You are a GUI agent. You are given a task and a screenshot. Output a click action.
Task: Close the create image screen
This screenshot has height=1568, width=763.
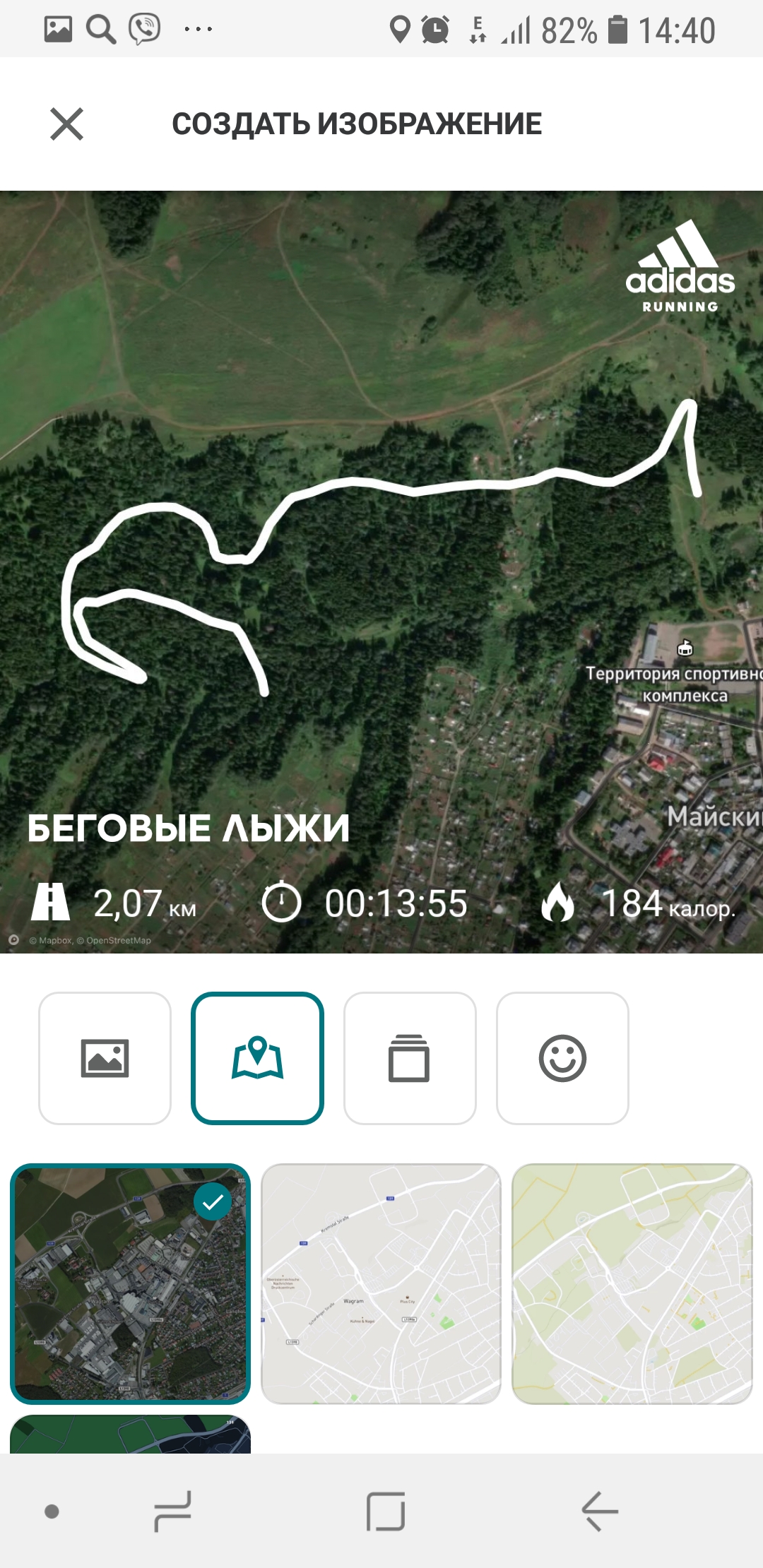click(x=67, y=124)
